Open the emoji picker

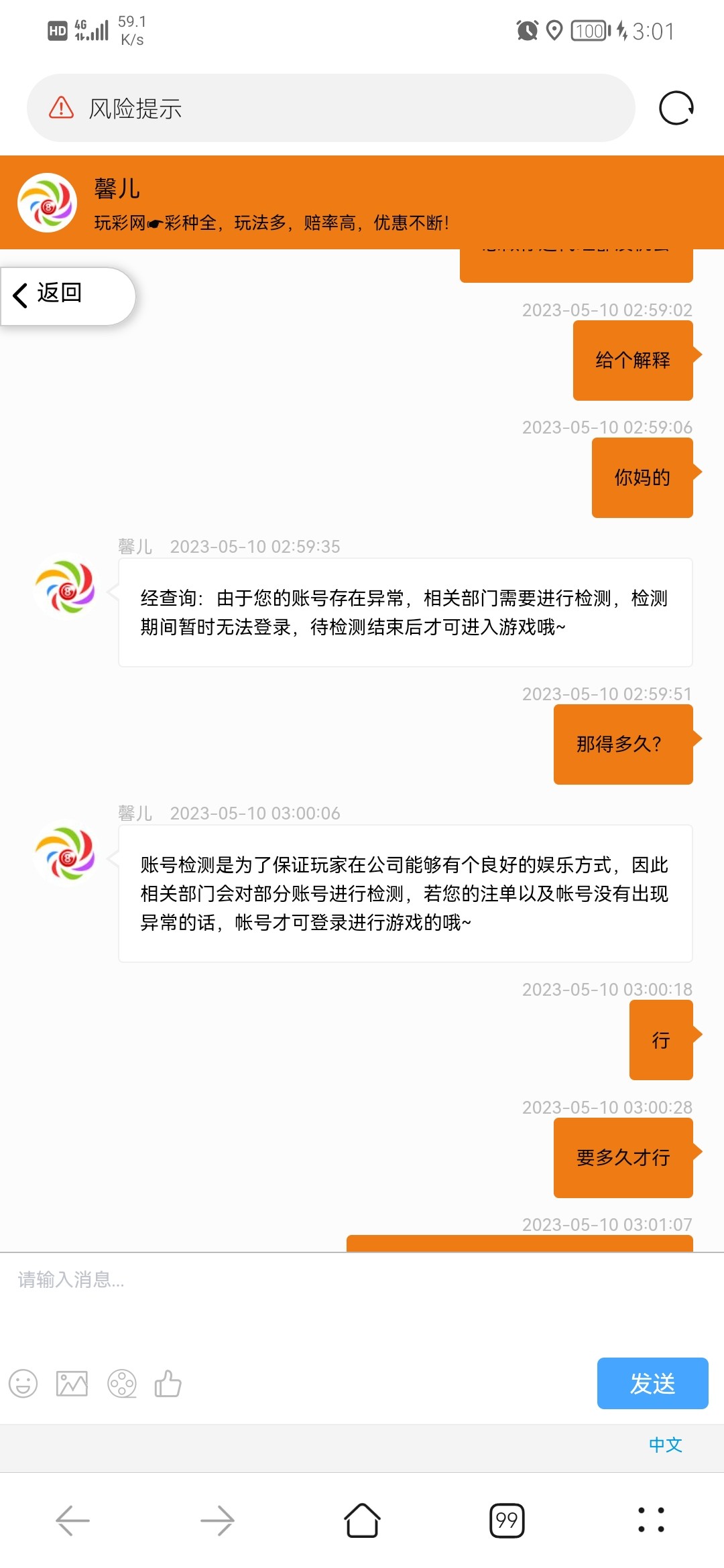pos(23,1383)
